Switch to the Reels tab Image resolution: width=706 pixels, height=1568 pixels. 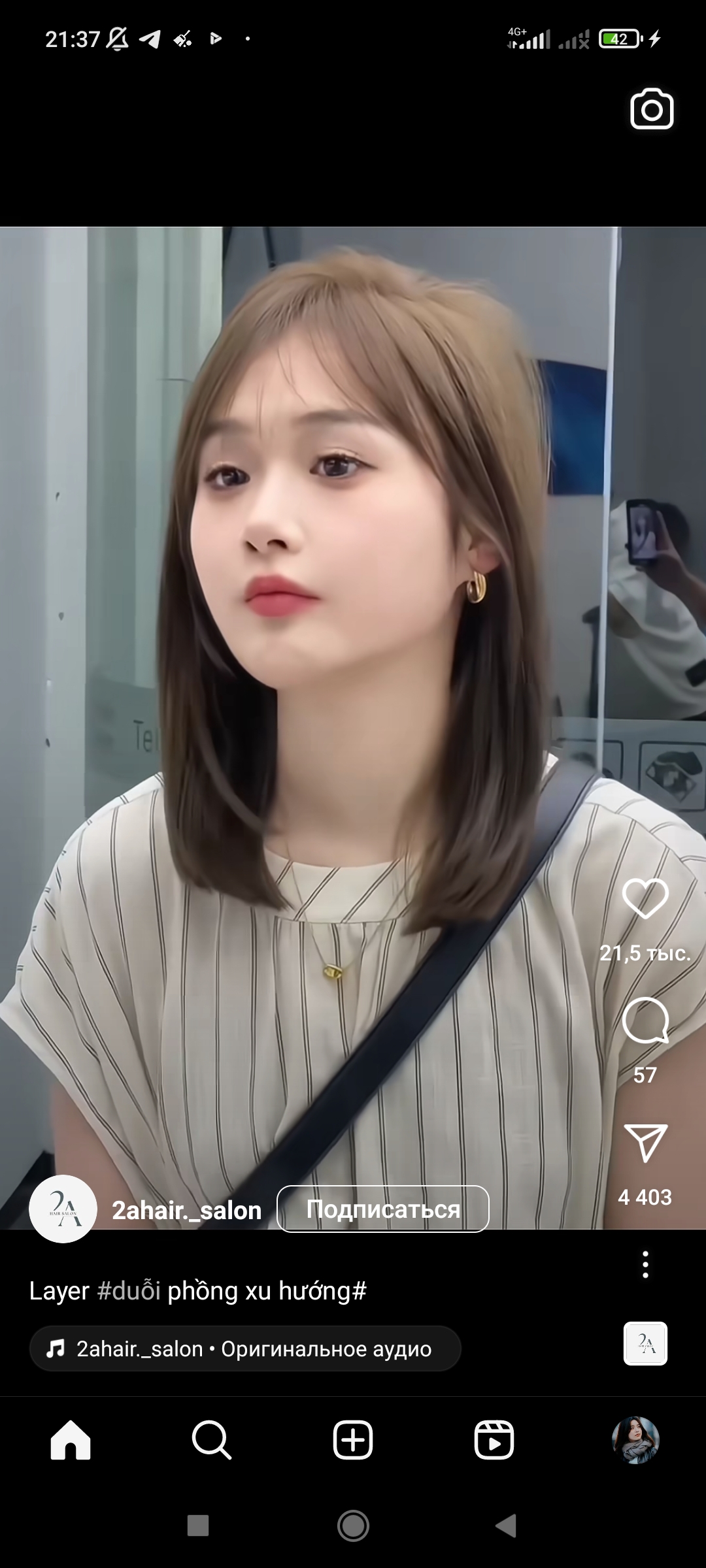pos(494,1440)
